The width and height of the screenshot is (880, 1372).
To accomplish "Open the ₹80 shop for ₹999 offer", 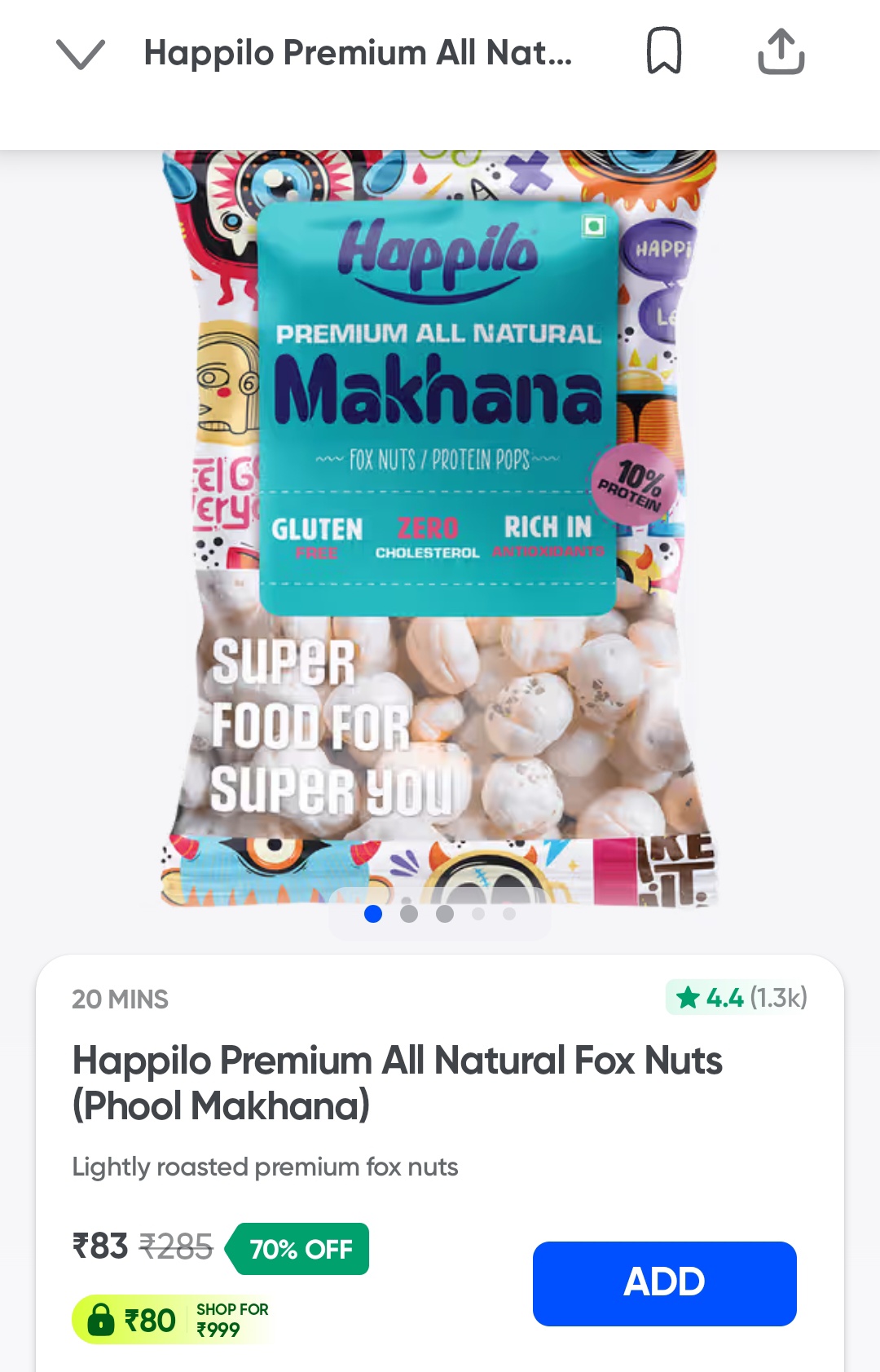I will (x=171, y=1319).
